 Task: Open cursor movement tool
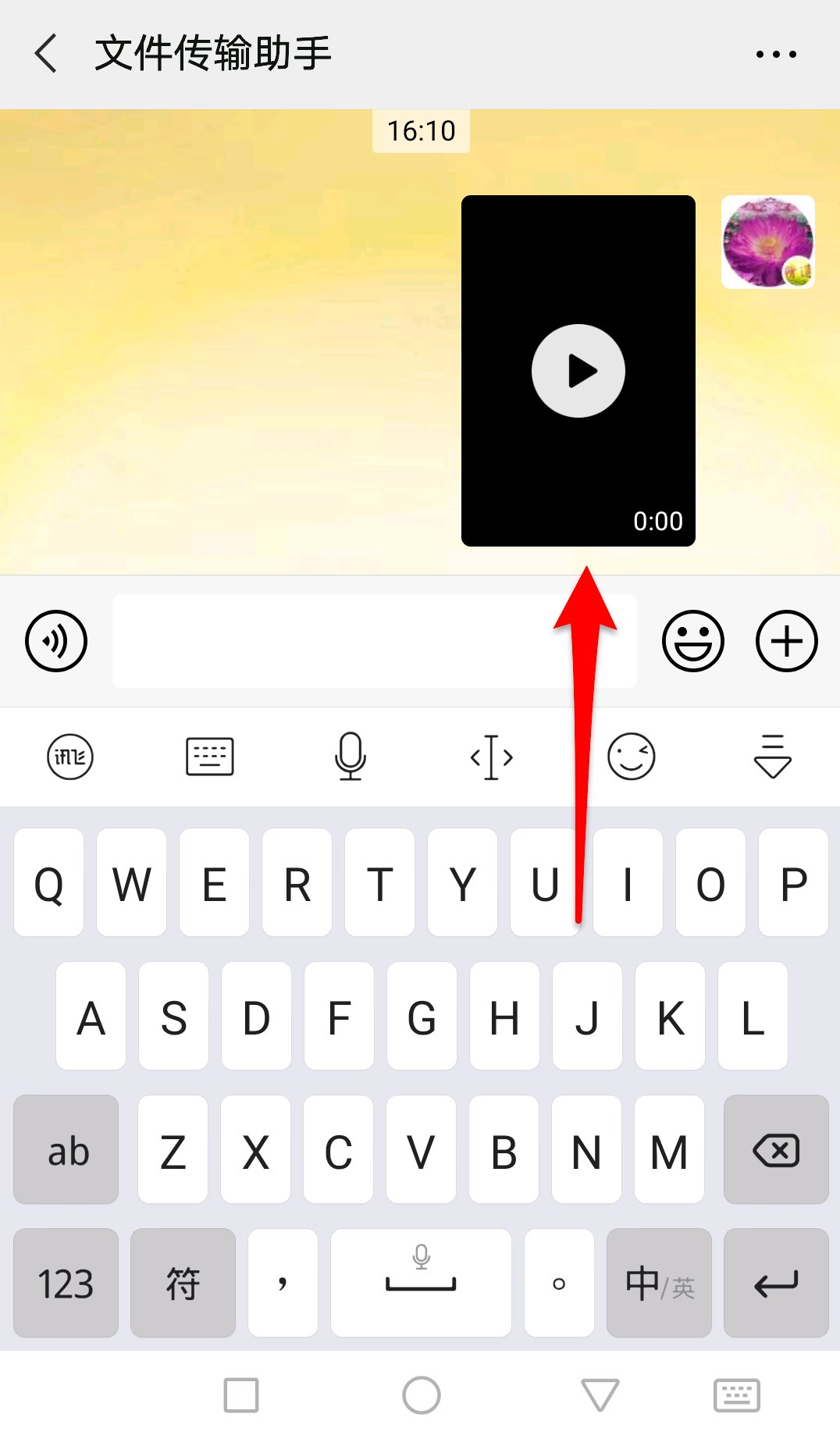[491, 757]
